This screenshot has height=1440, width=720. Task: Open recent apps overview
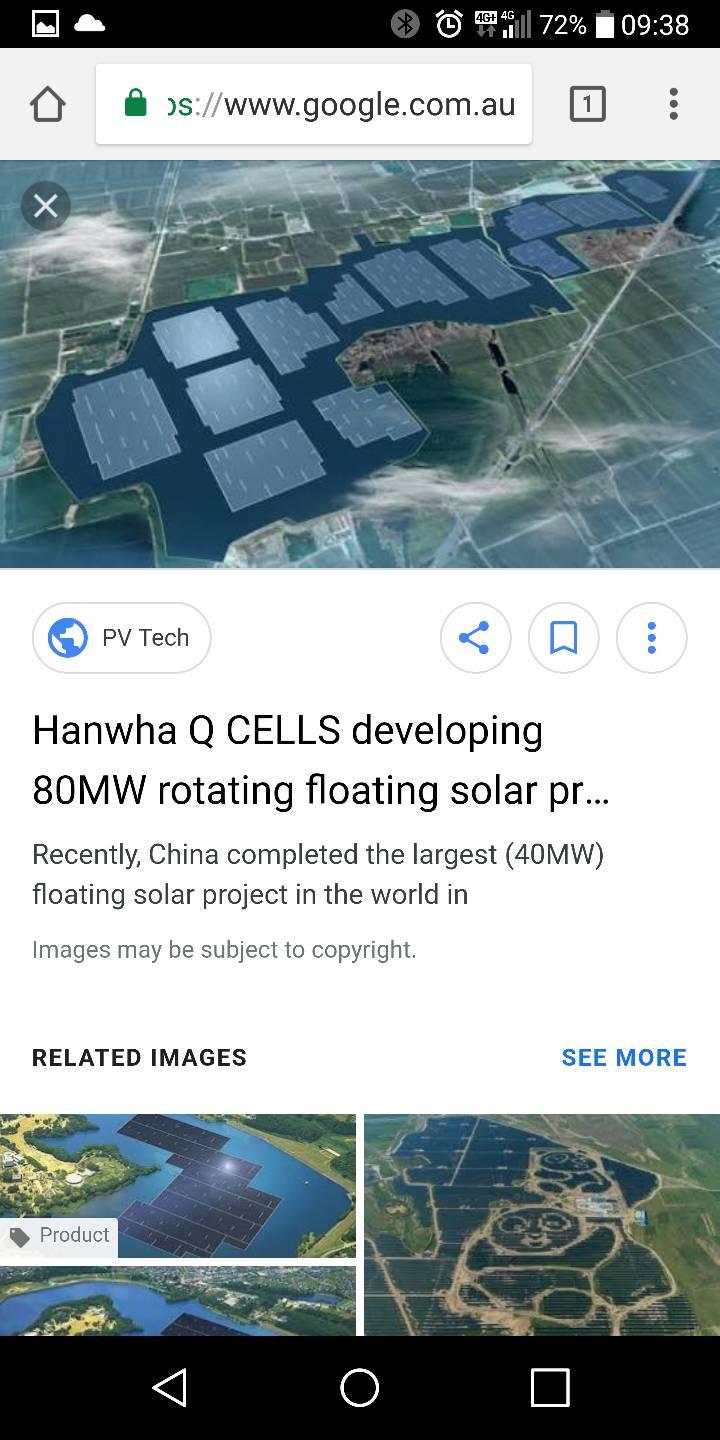coord(549,1388)
